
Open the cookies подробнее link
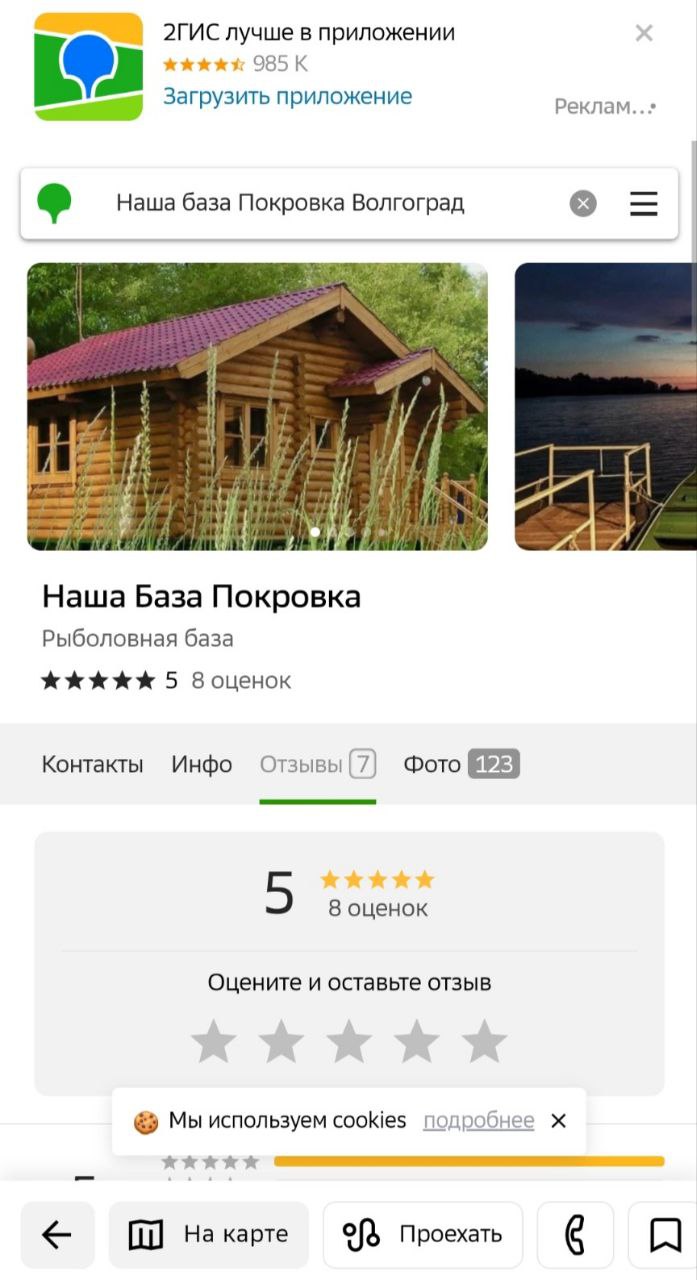[x=478, y=1121]
